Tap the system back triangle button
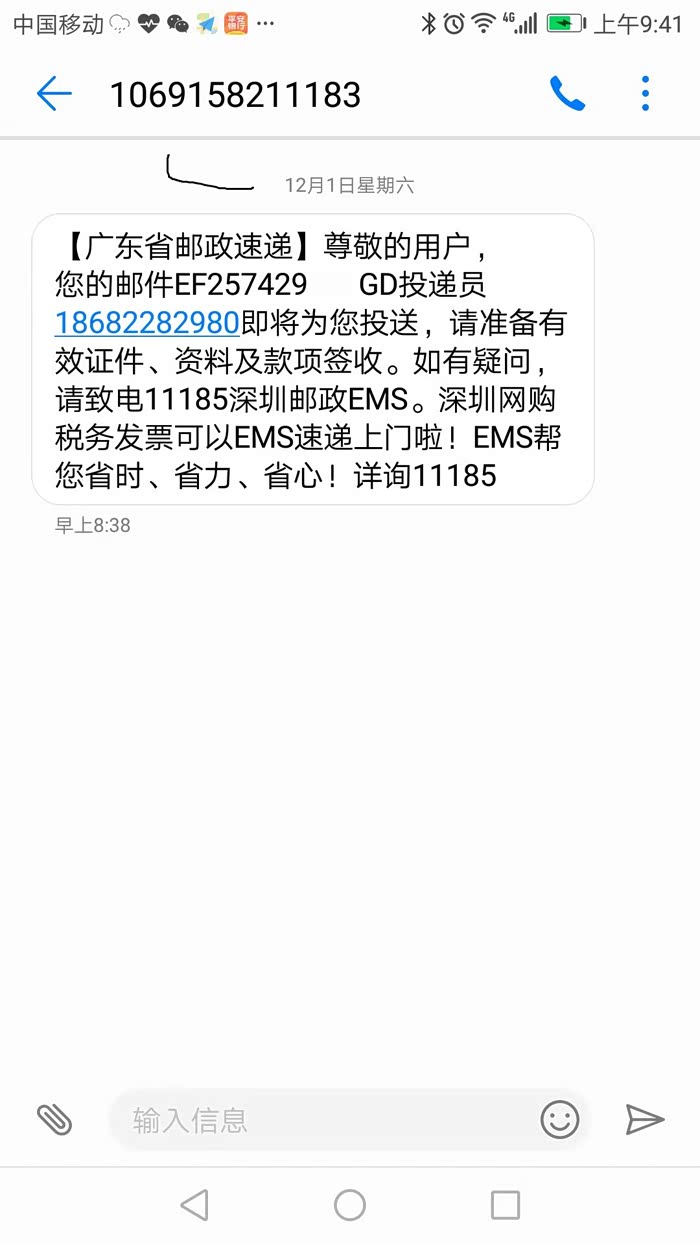Image resolution: width=700 pixels, height=1244 pixels. click(194, 1205)
